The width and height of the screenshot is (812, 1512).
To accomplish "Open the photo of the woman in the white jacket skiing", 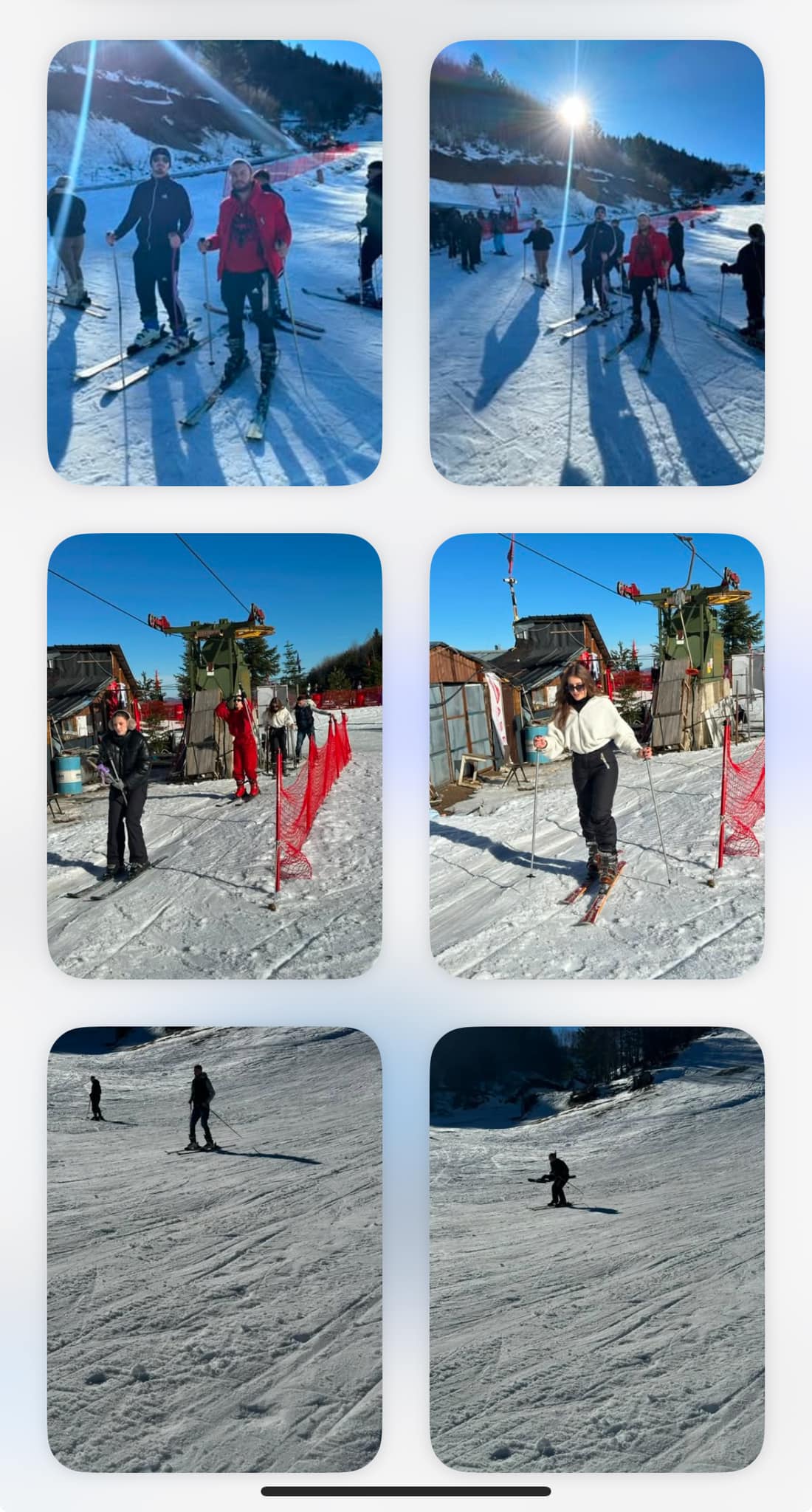I will (596, 755).
